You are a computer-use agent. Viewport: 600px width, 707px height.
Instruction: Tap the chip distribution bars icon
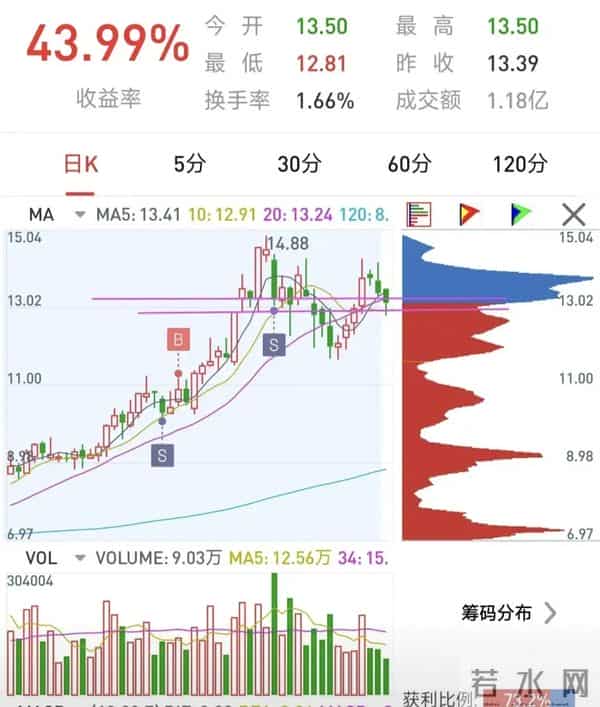[418, 214]
